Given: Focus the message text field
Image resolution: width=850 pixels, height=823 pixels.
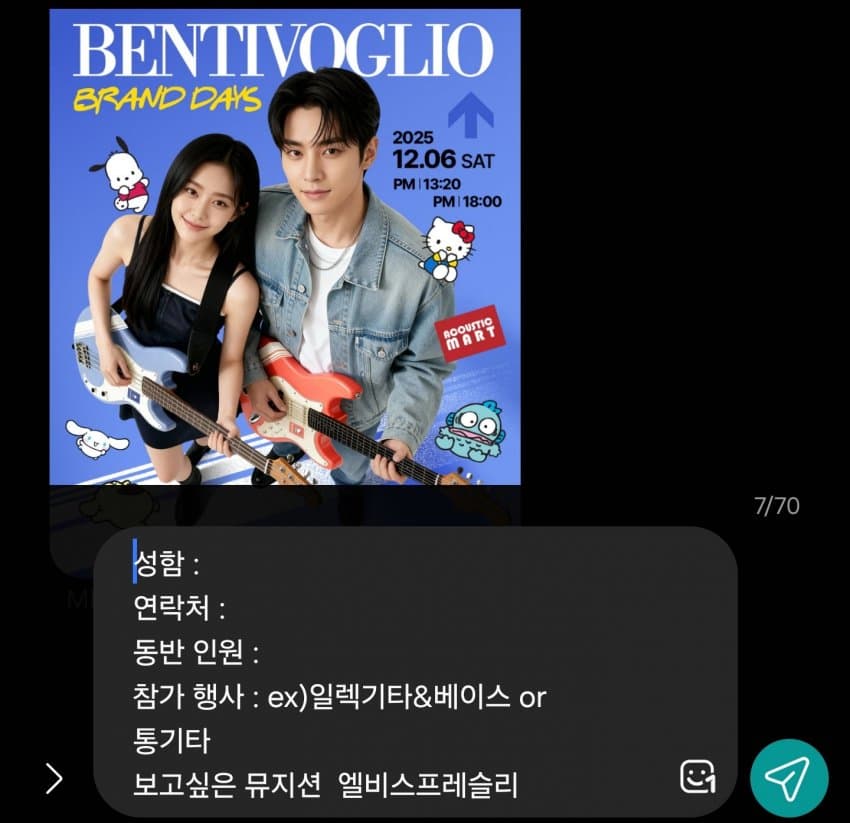Looking at the screenshot, I should click(400, 670).
